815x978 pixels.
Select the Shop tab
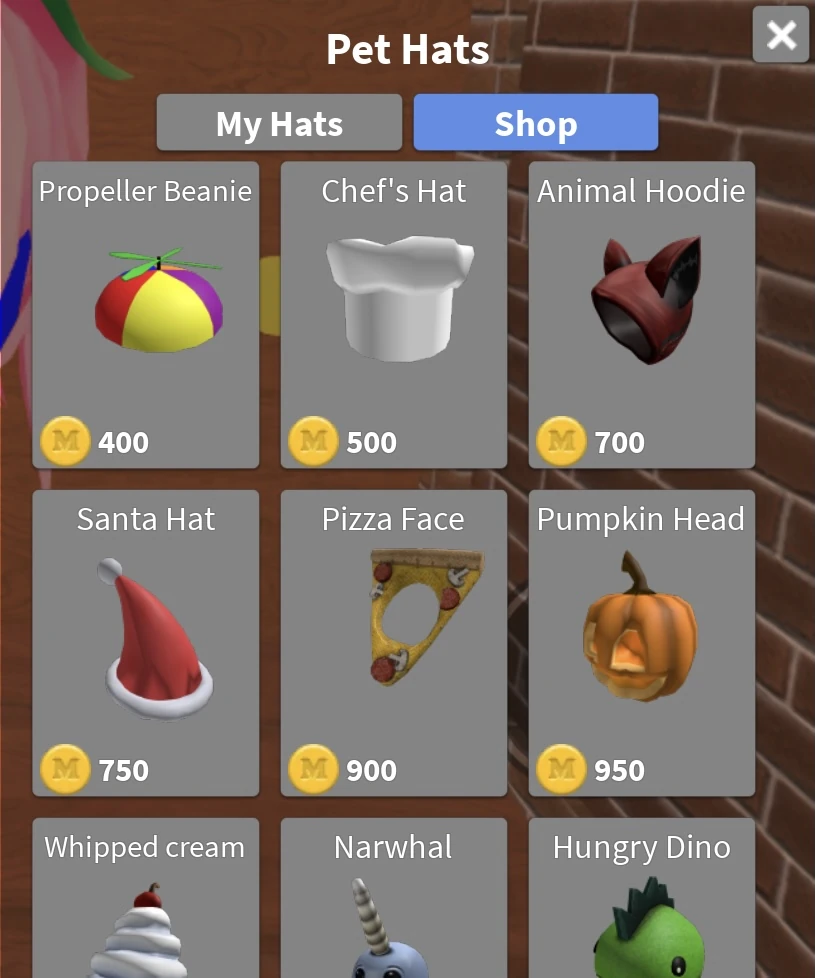pos(535,124)
